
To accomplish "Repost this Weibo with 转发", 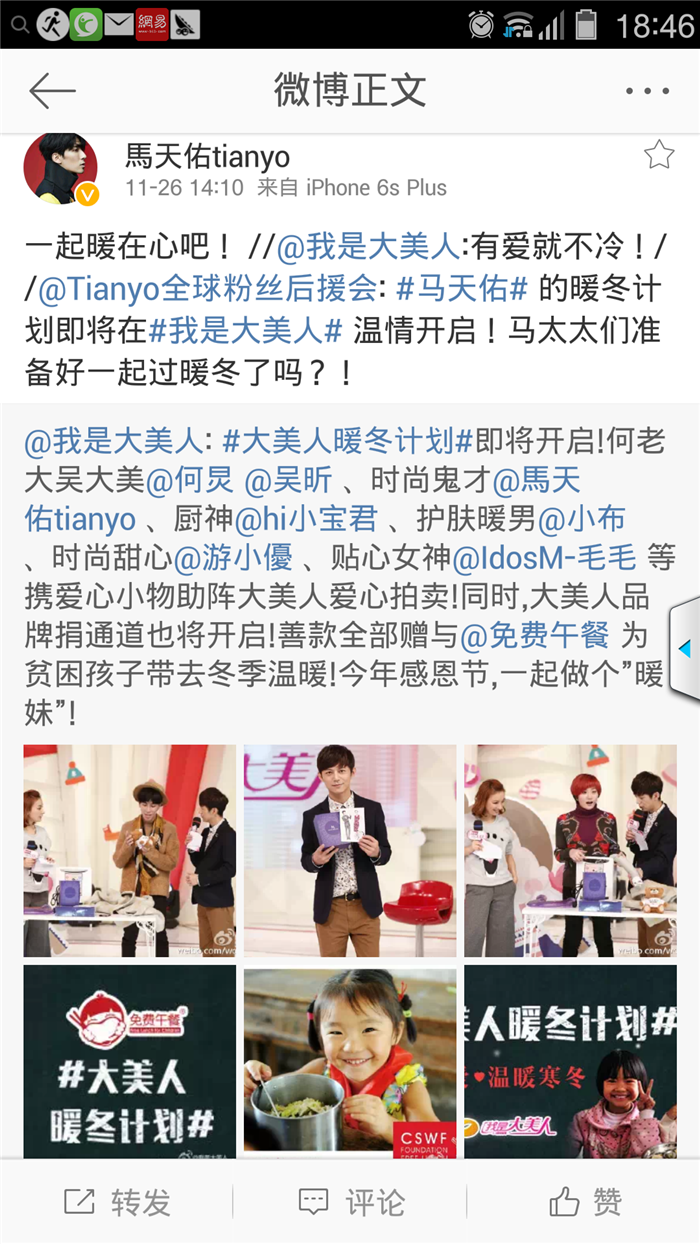I will click(117, 1201).
